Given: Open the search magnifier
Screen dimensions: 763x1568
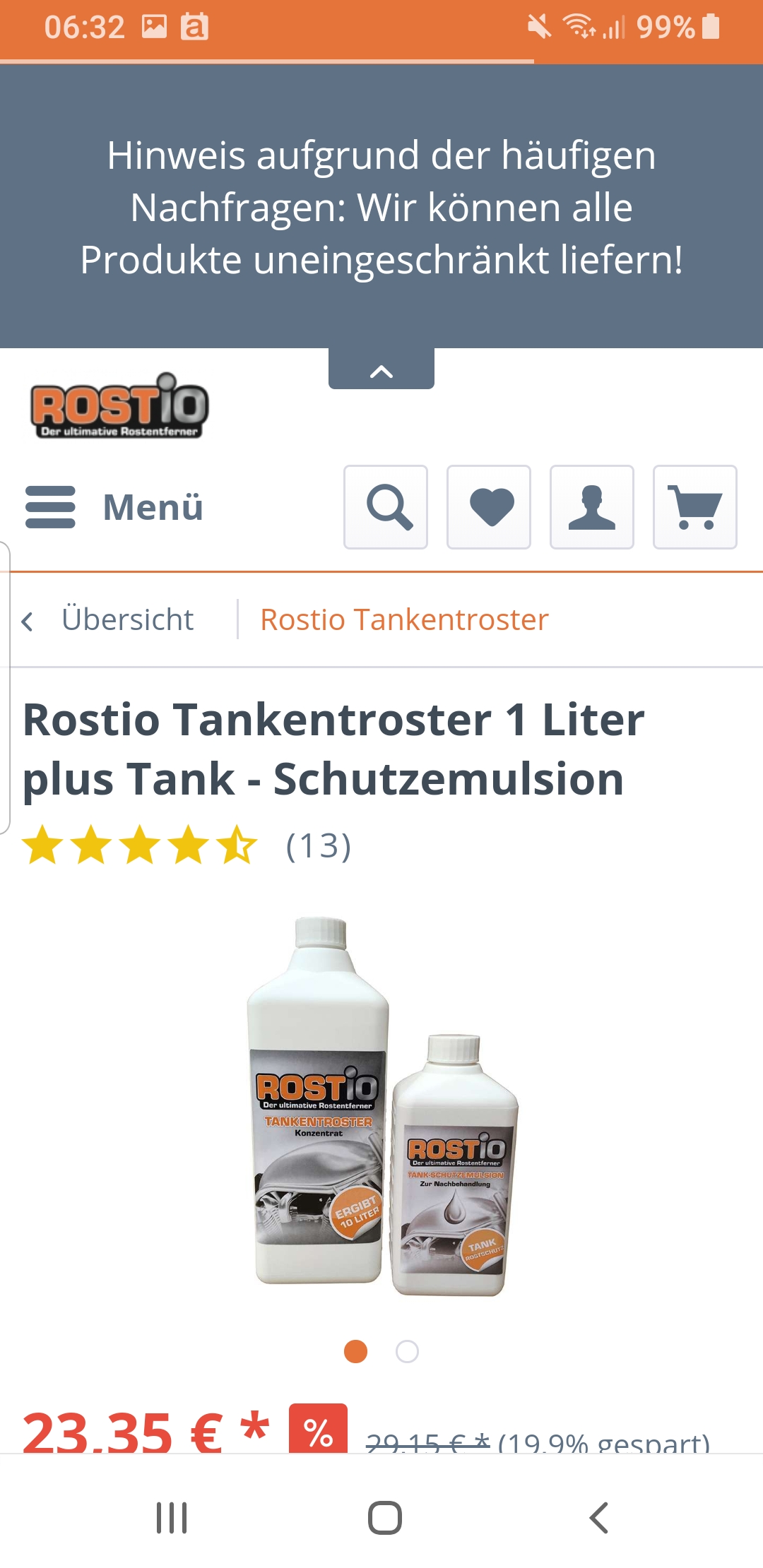Looking at the screenshot, I should (386, 507).
